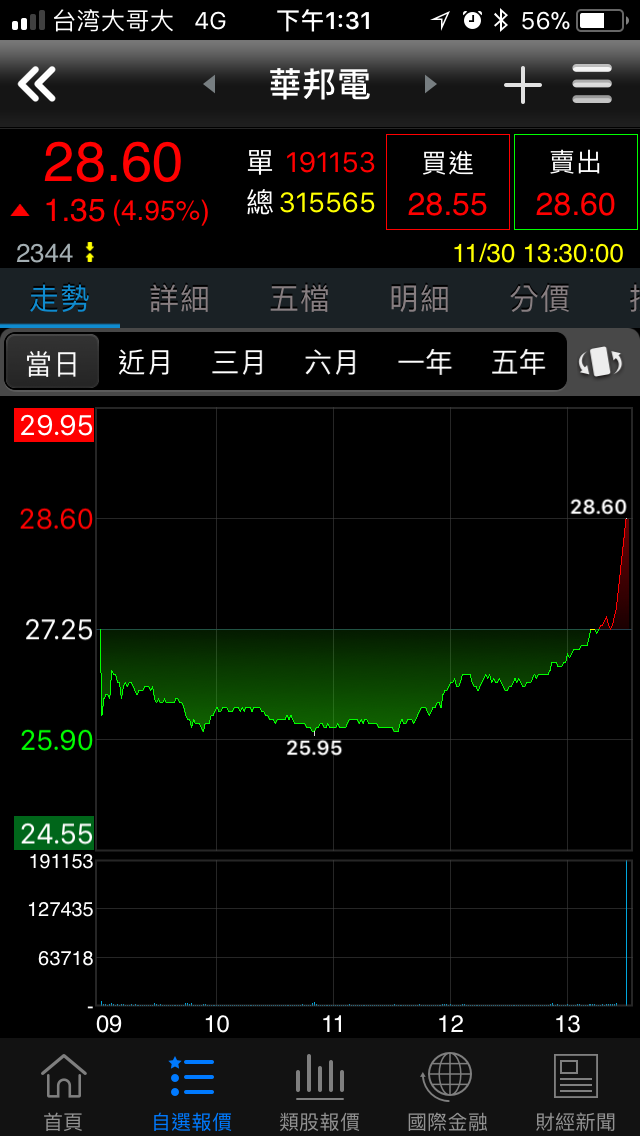Select the 六月 chart range
Image resolution: width=640 pixels, height=1136 pixels.
(331, 362)
